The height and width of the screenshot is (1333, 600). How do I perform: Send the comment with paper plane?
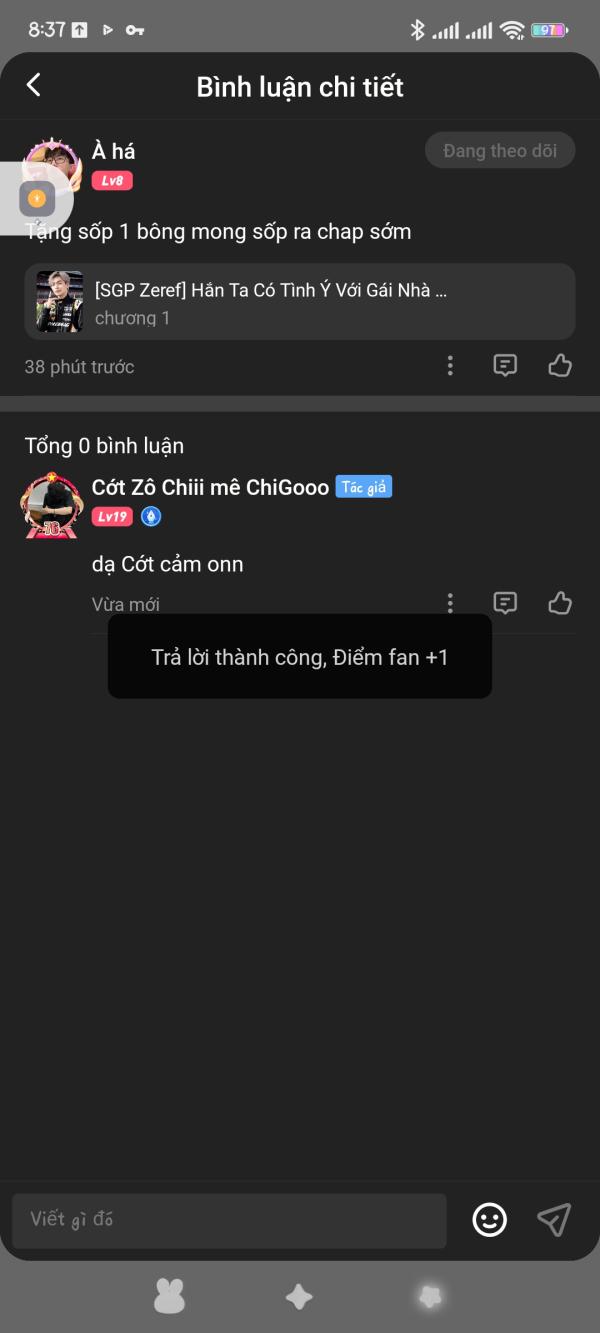554,1219
